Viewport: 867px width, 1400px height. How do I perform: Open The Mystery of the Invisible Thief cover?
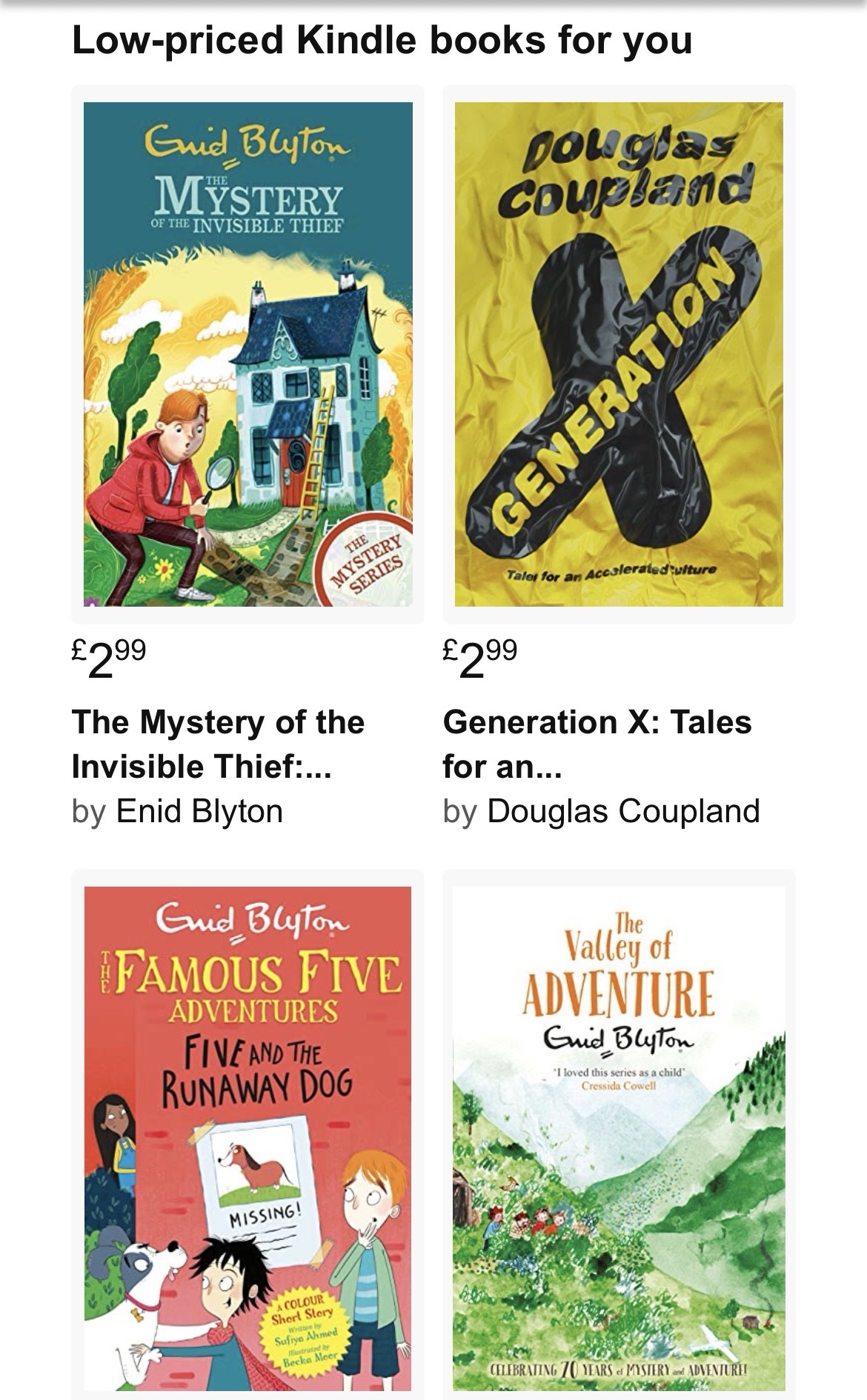click(248, 354)
